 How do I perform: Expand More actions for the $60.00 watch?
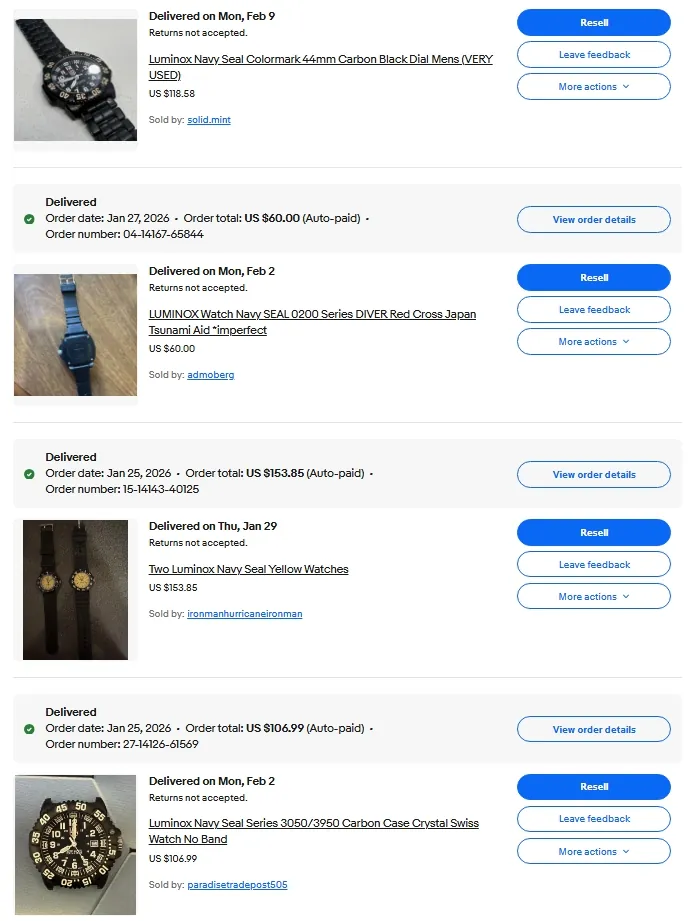(x=593, y=342)
